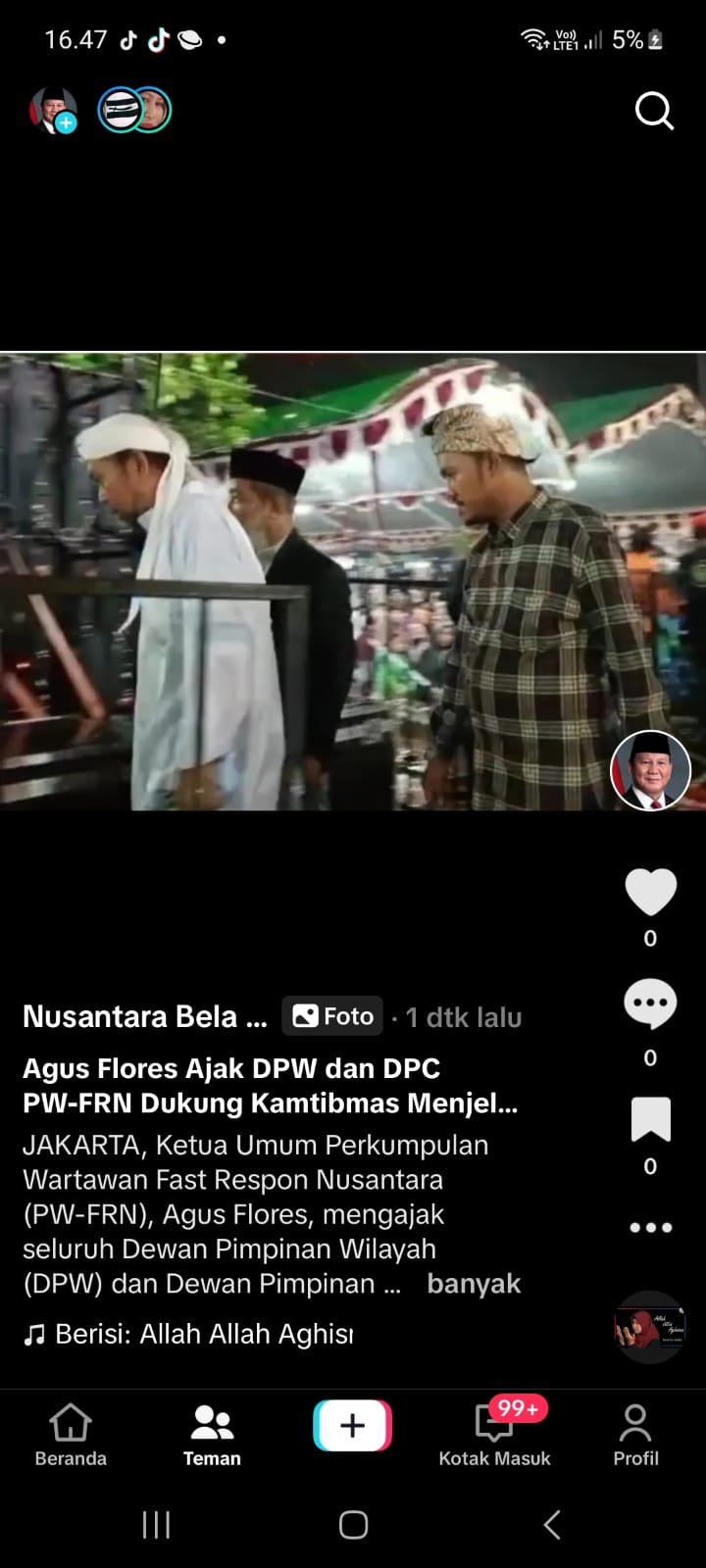Screen dimensions: 706x1568
Task: Go to the Beranda tab
Action: tap(71, 1435)
